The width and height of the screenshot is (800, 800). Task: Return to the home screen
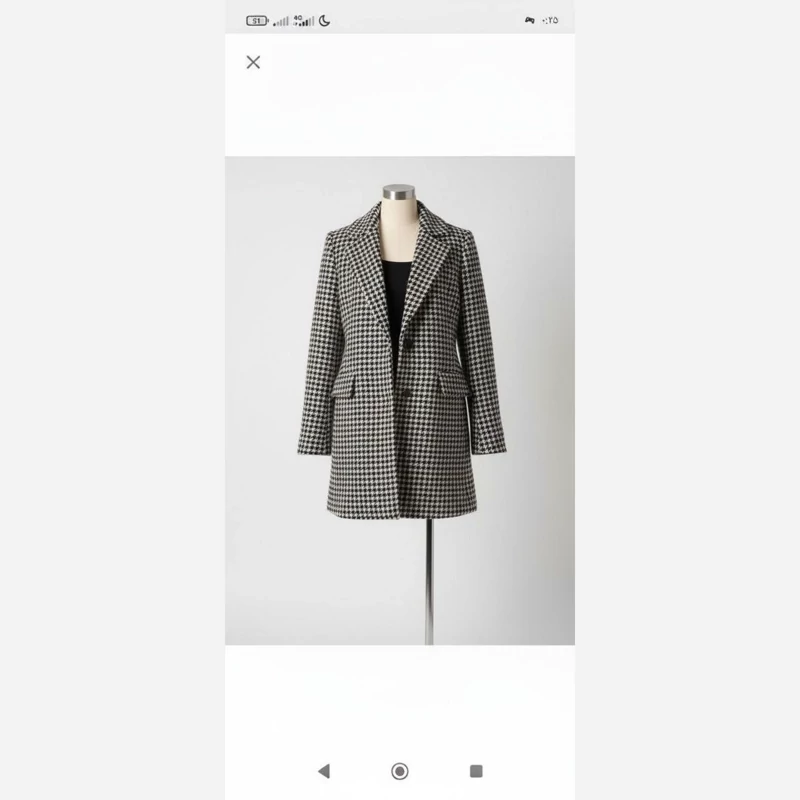[x=400, y=771]
